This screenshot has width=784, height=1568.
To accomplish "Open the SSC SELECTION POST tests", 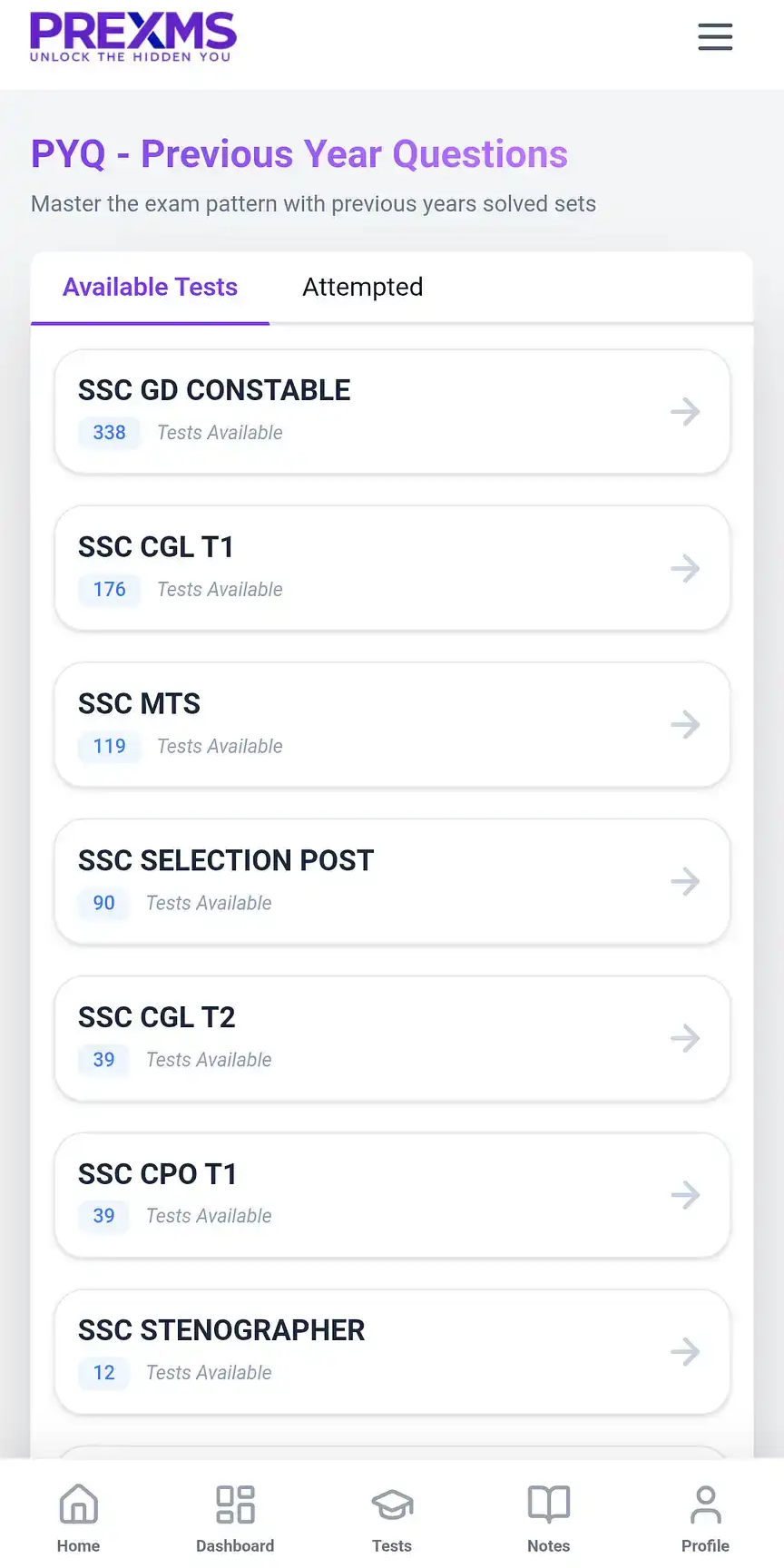I will [x=391, y=881].
